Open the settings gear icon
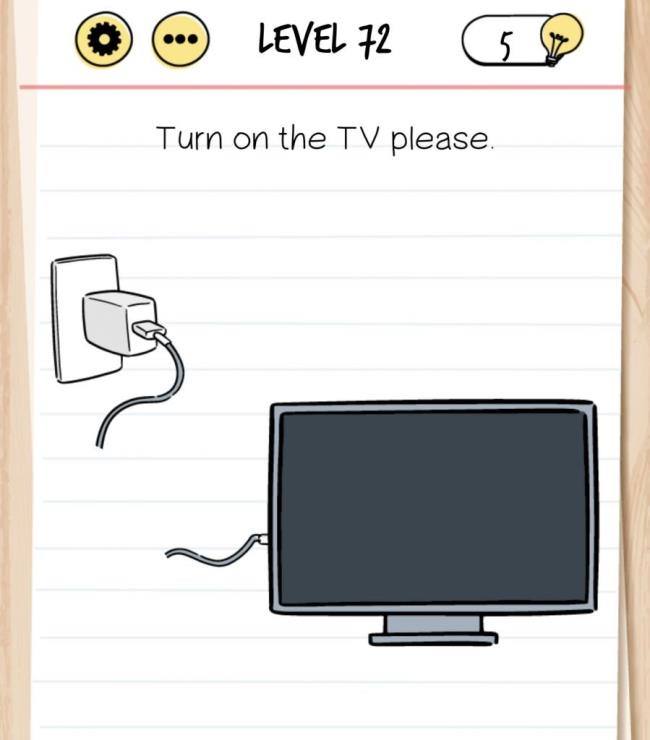The image size is (650, 740). click(x=104, y=39)
